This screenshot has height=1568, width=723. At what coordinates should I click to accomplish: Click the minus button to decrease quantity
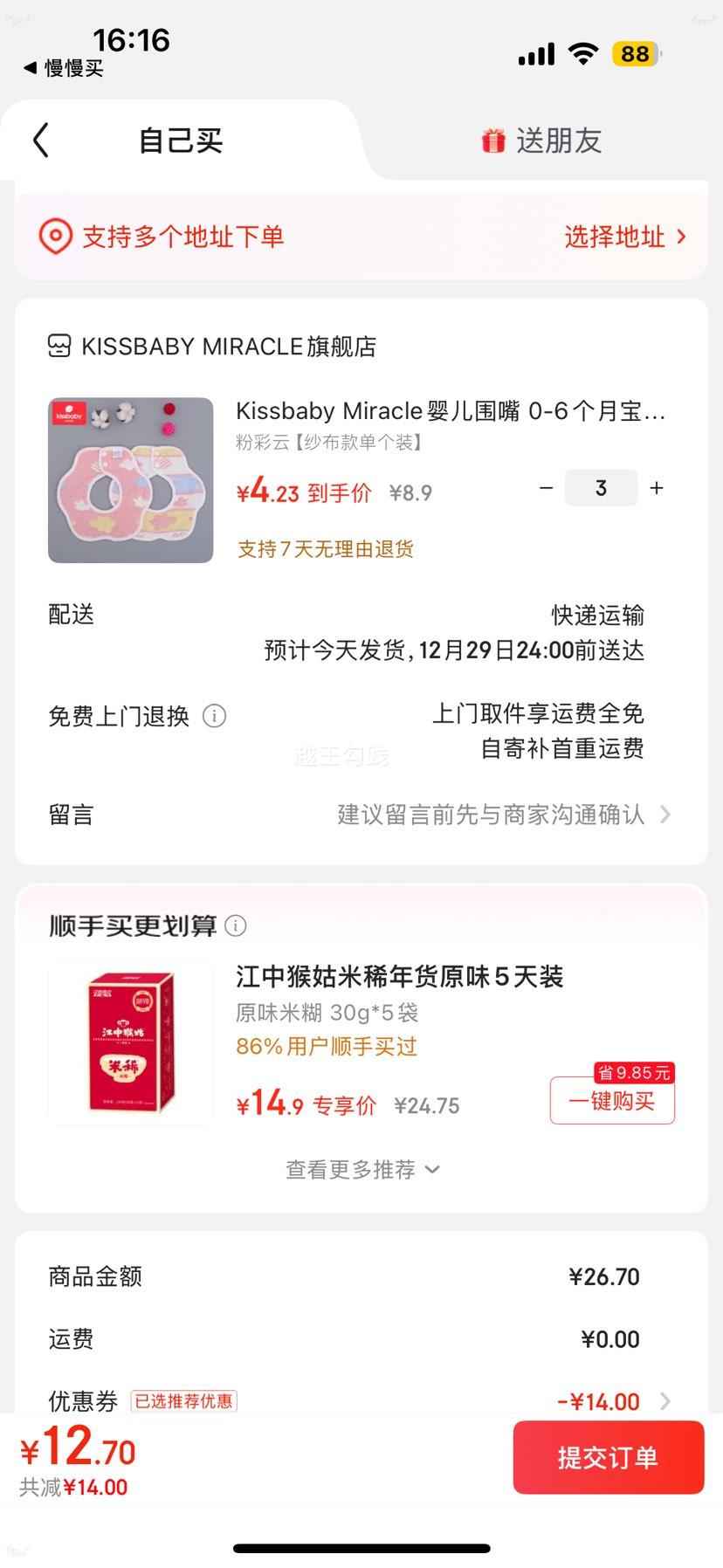pyautogui.click(x=546, y=488)
